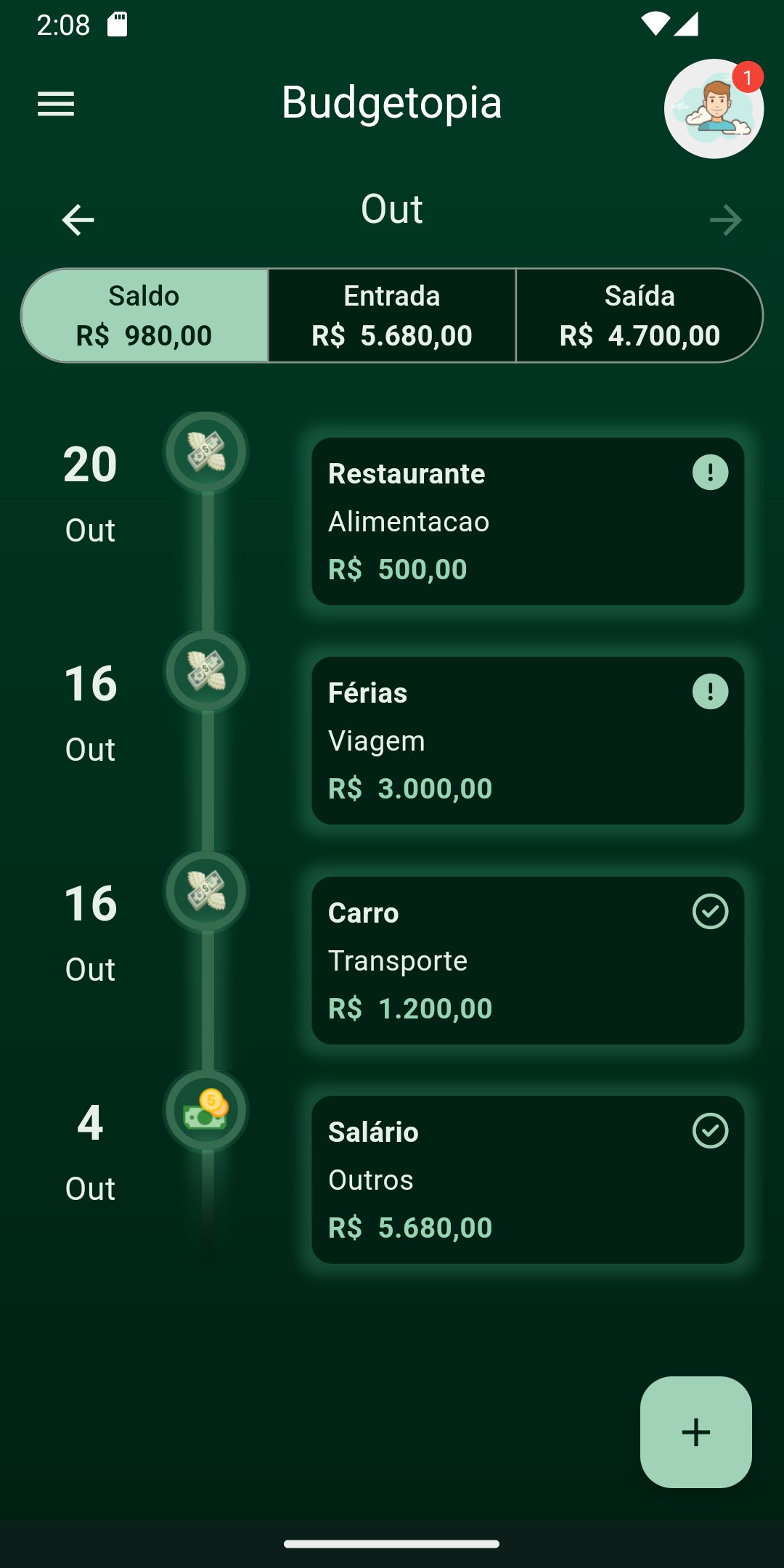Screen dimensions: 784x1568
Task: Toggle the paid checkmark on Salário
Action: [x=710, y=1131]
